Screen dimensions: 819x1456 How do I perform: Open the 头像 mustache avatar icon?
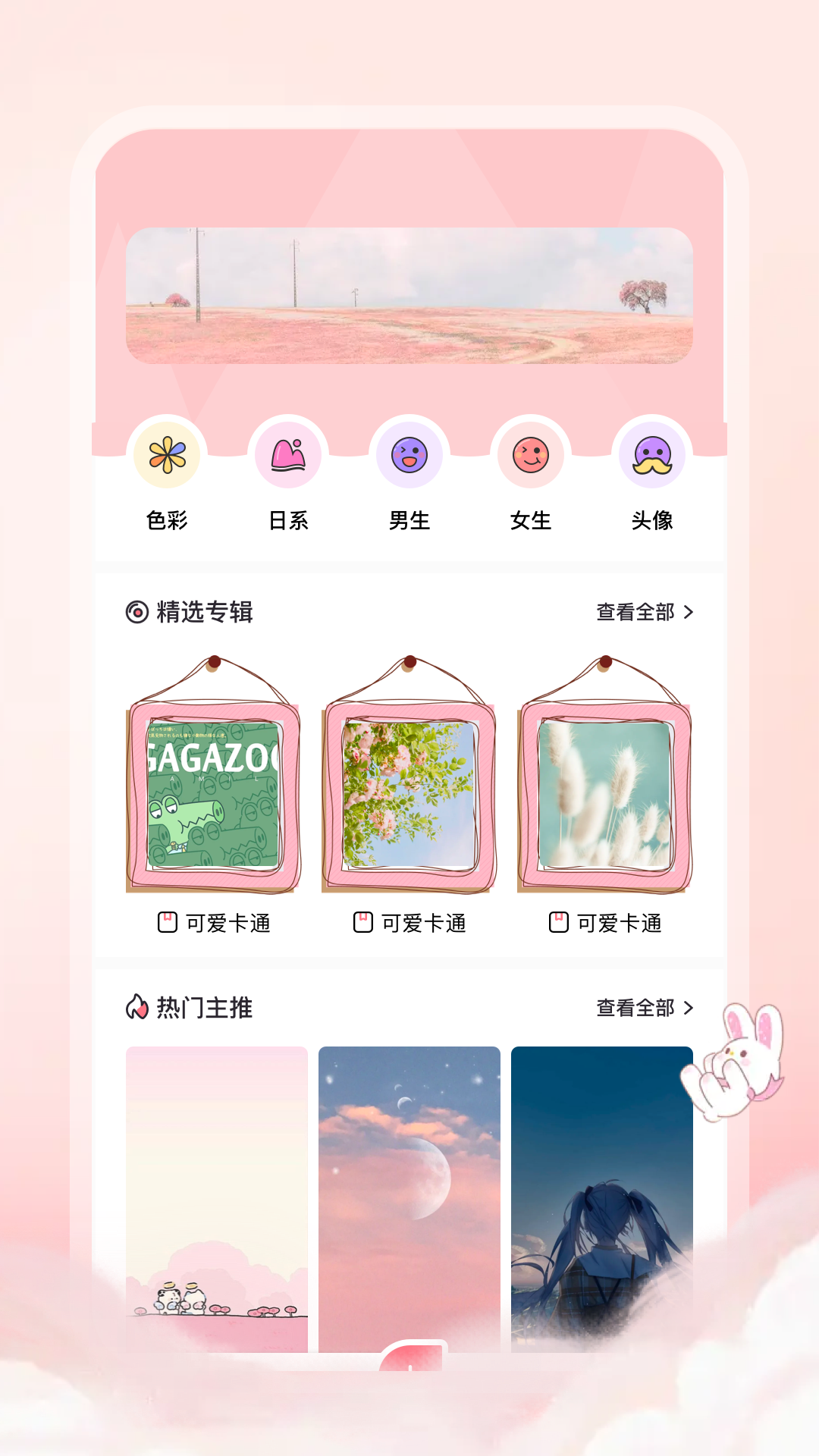point(651,455)
